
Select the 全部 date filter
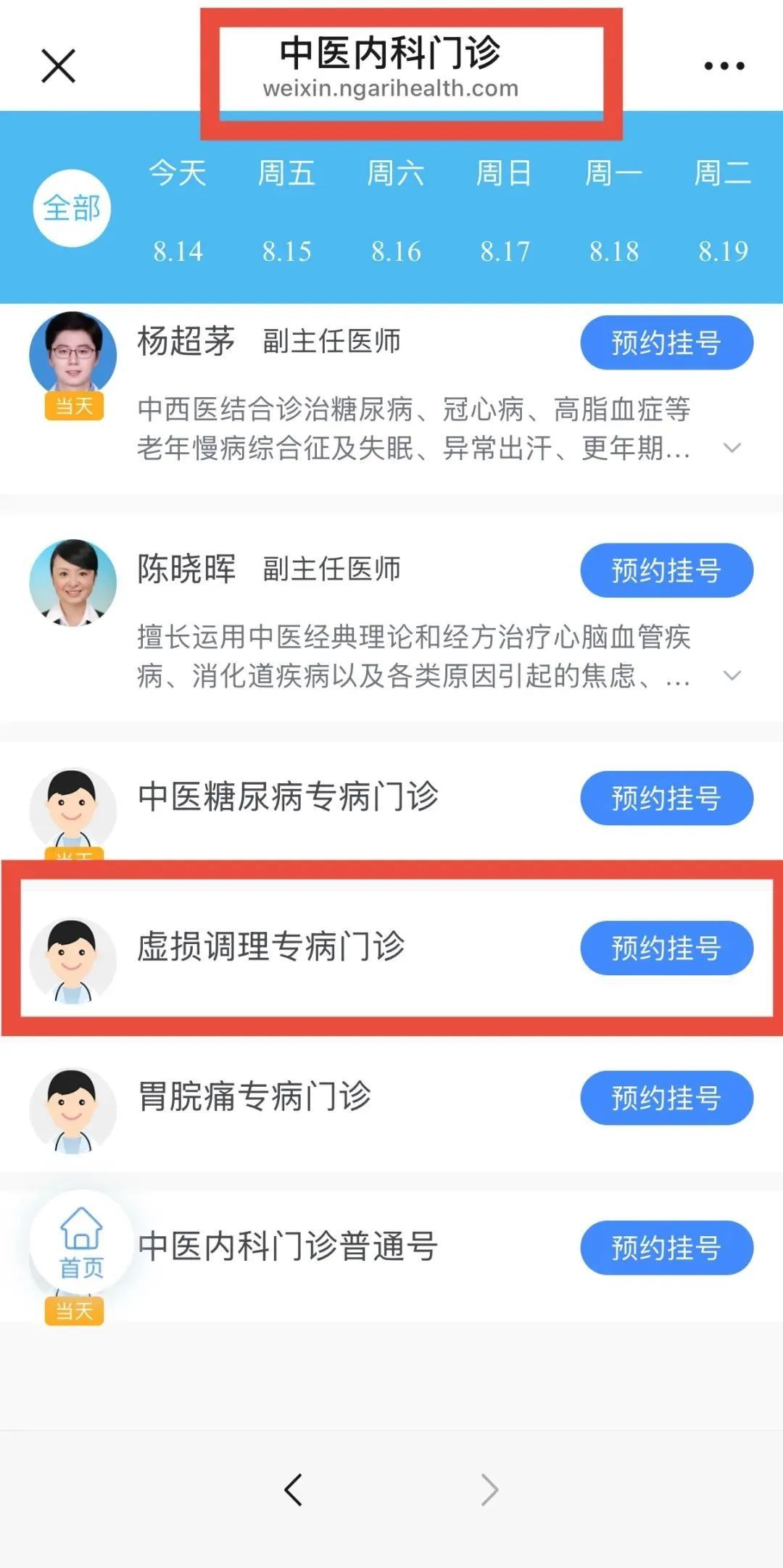pyautogui.click(x=72, y=208)
